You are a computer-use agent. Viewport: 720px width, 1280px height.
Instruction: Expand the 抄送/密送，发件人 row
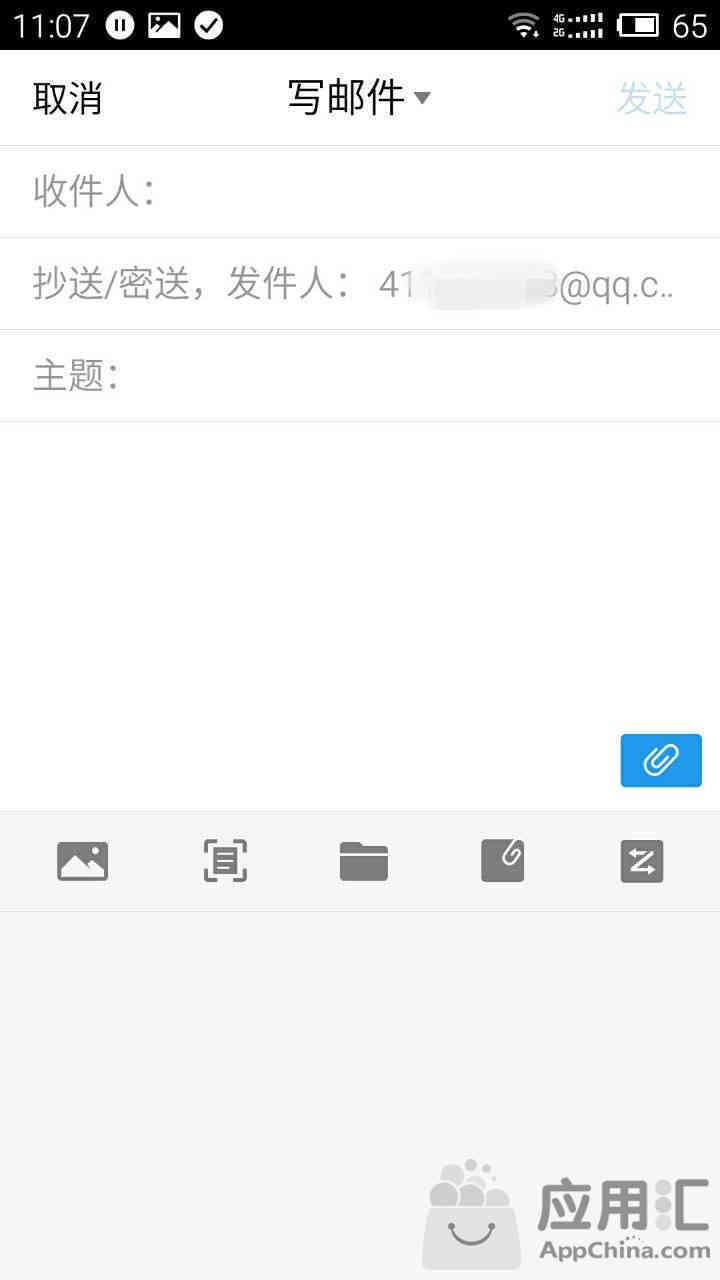[360, 284]
